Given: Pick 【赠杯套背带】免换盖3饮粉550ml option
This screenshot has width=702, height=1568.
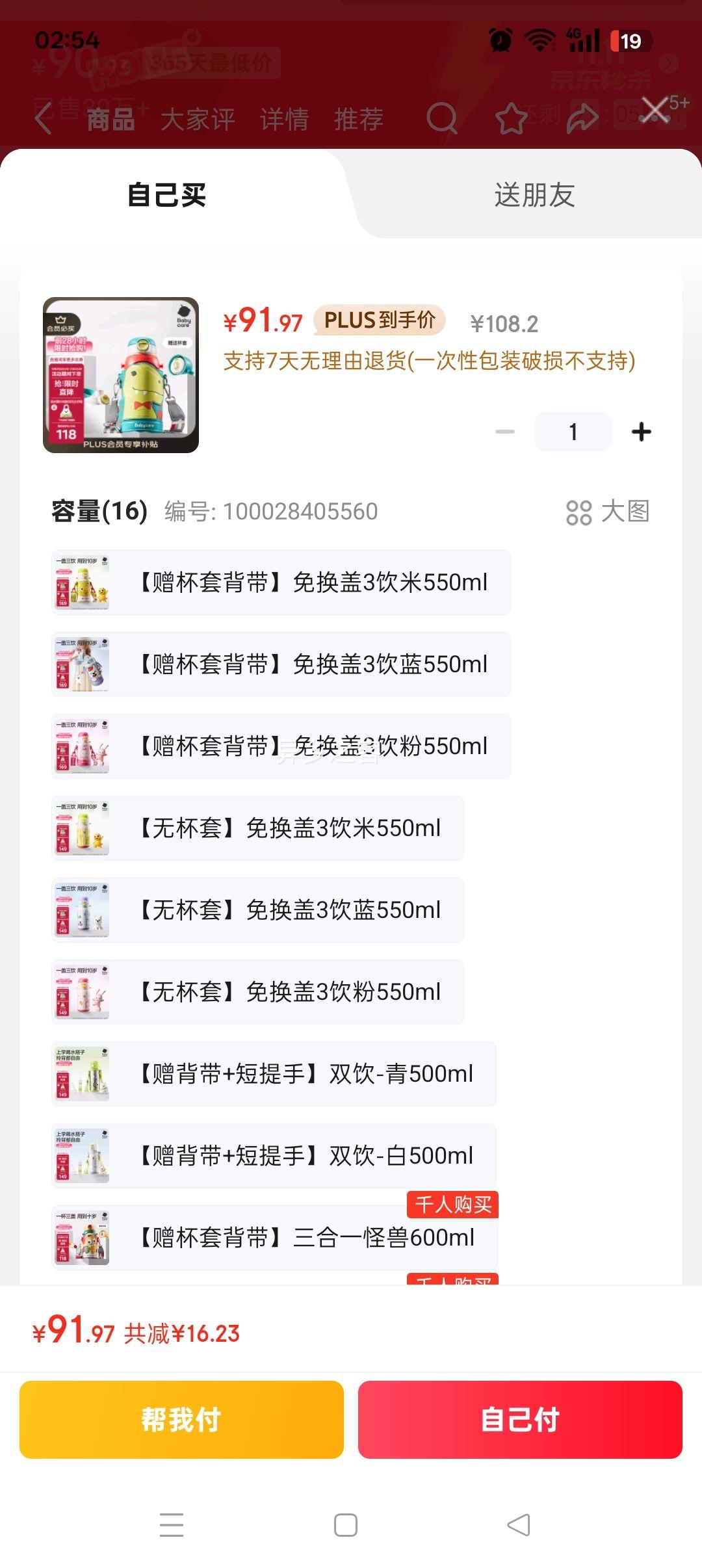Looking at the screenshot, I should [281, 746].
